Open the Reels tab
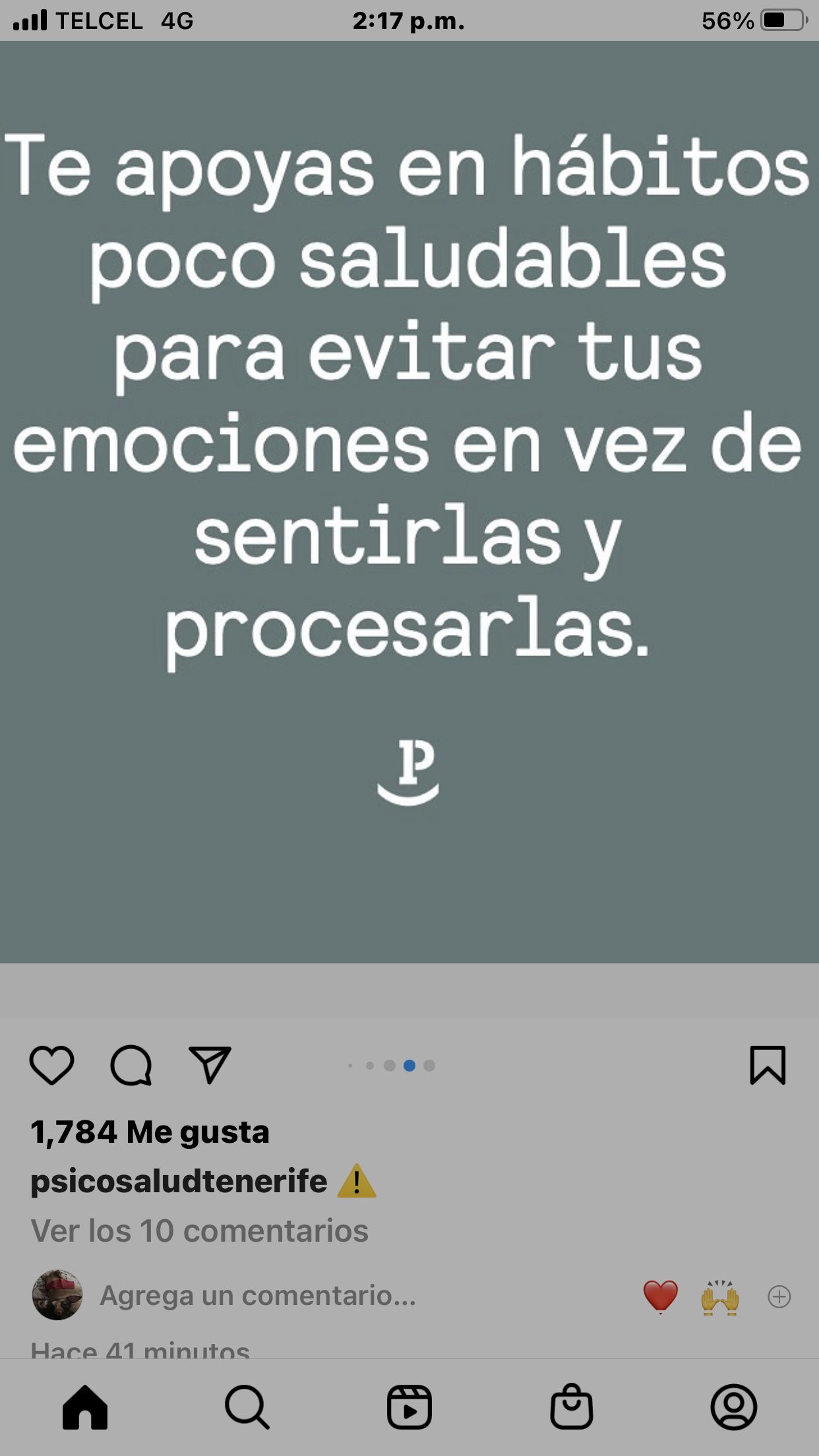 click(x=409, y=1407)
